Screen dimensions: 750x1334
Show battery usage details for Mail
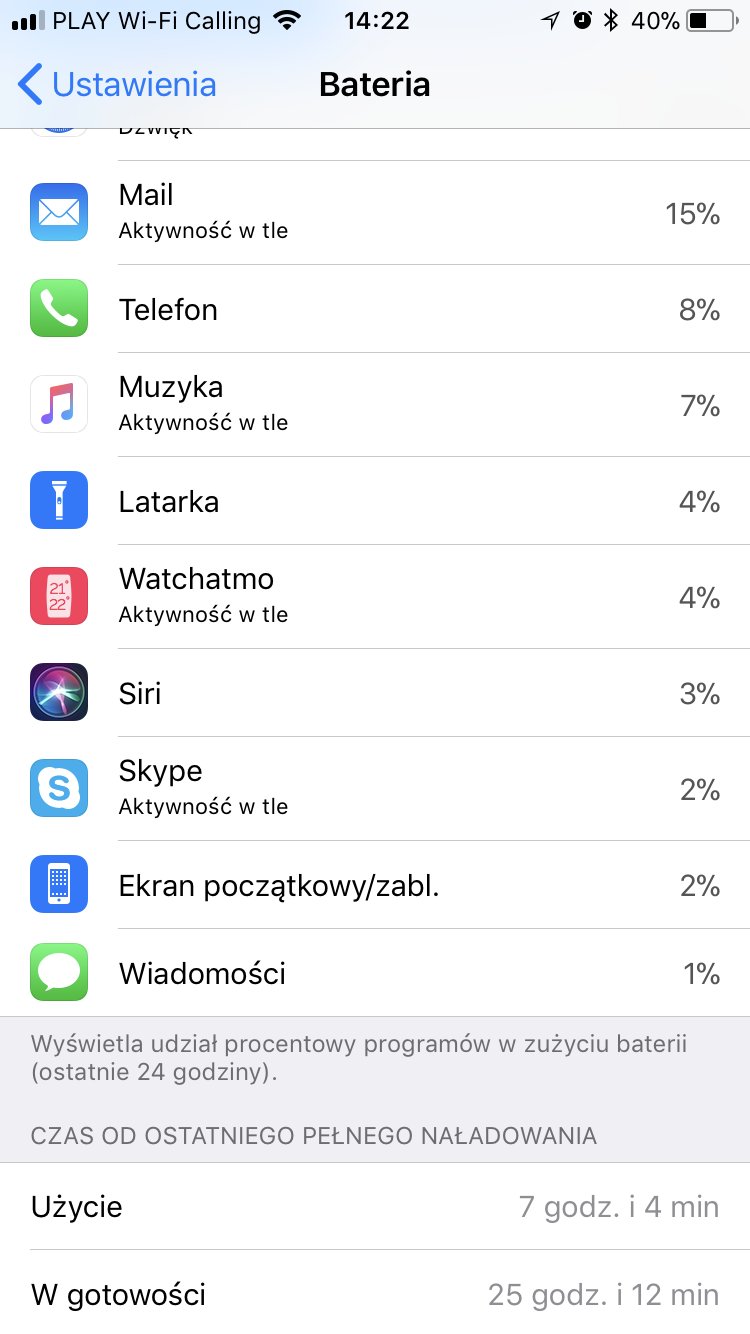(x=375, y=213)
